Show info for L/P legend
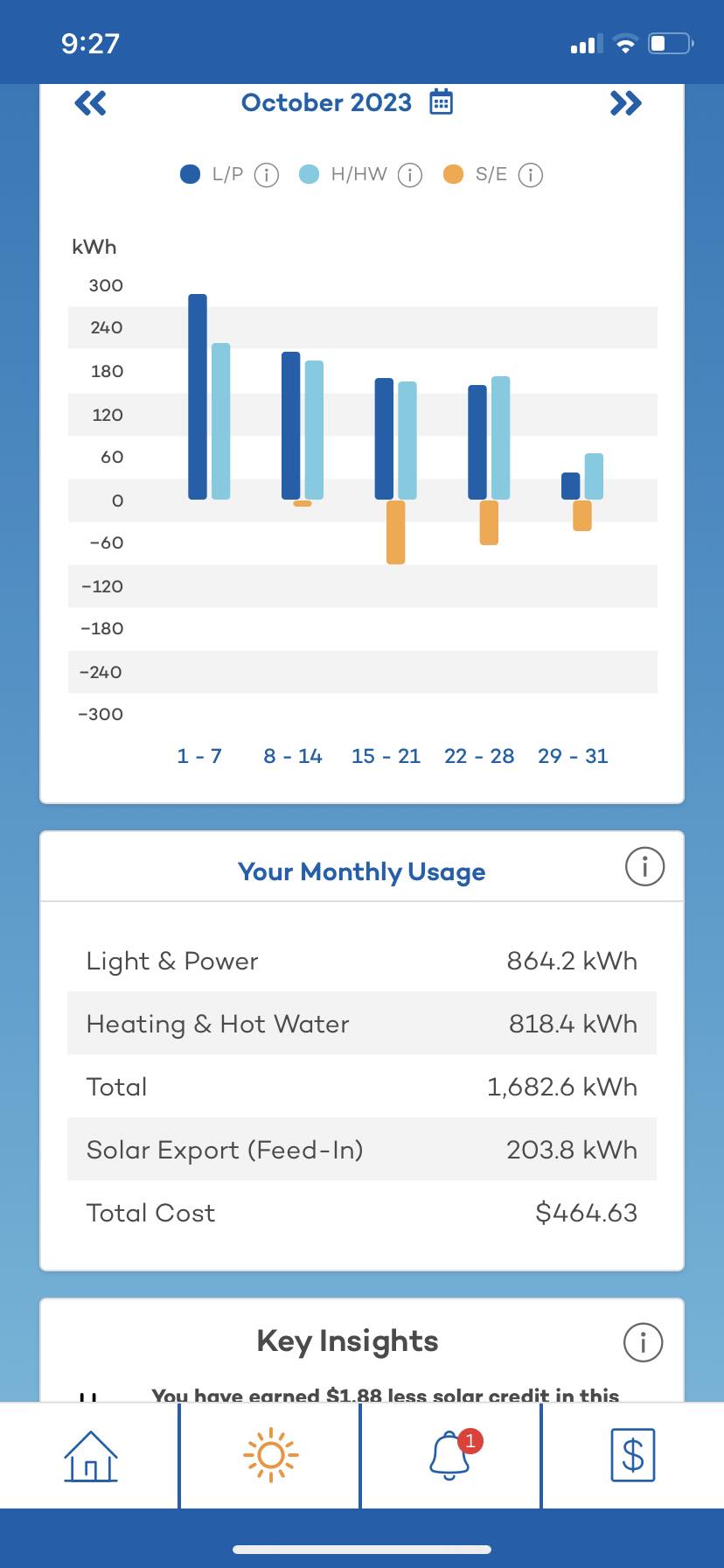The height and width of the screenshot is (1568, 724). point(267,175)
